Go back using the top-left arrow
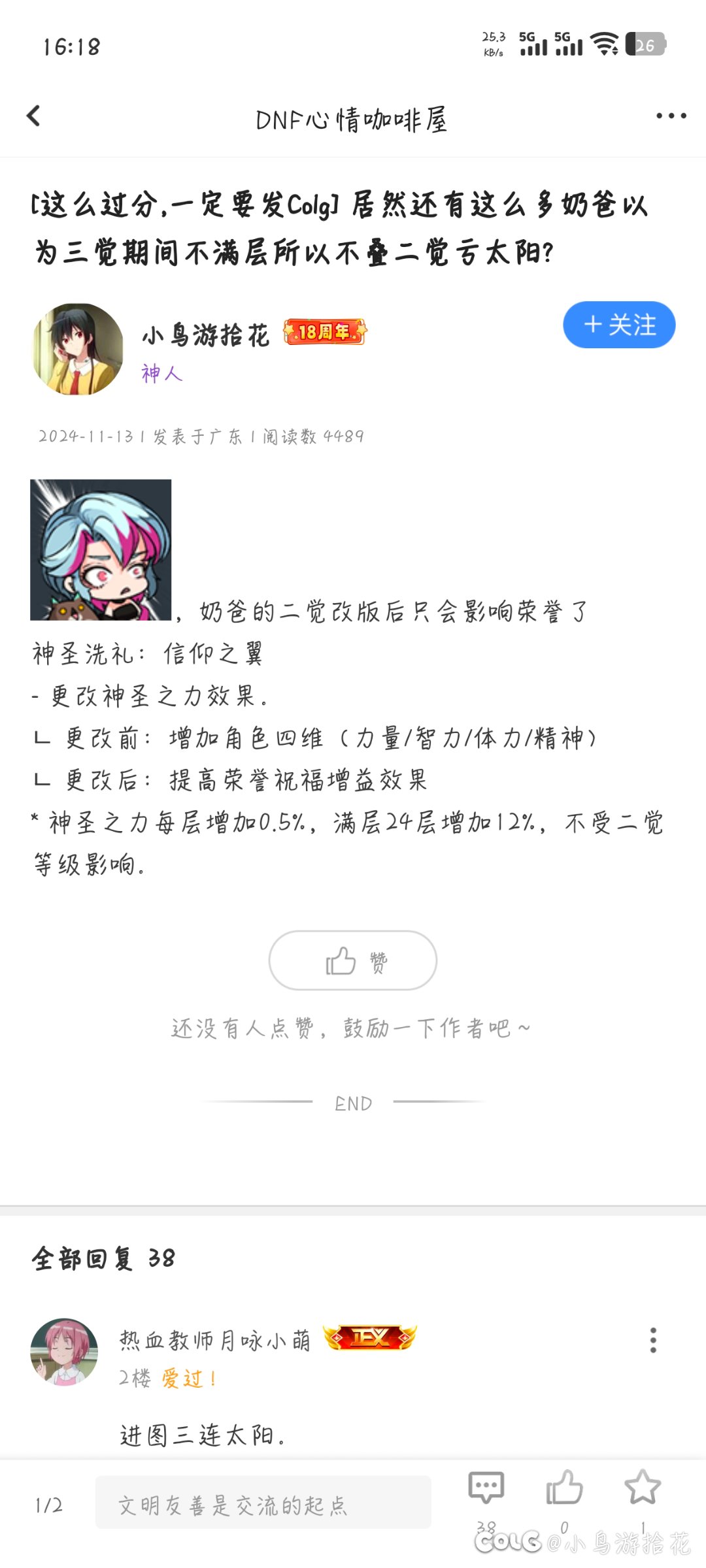 33,116
